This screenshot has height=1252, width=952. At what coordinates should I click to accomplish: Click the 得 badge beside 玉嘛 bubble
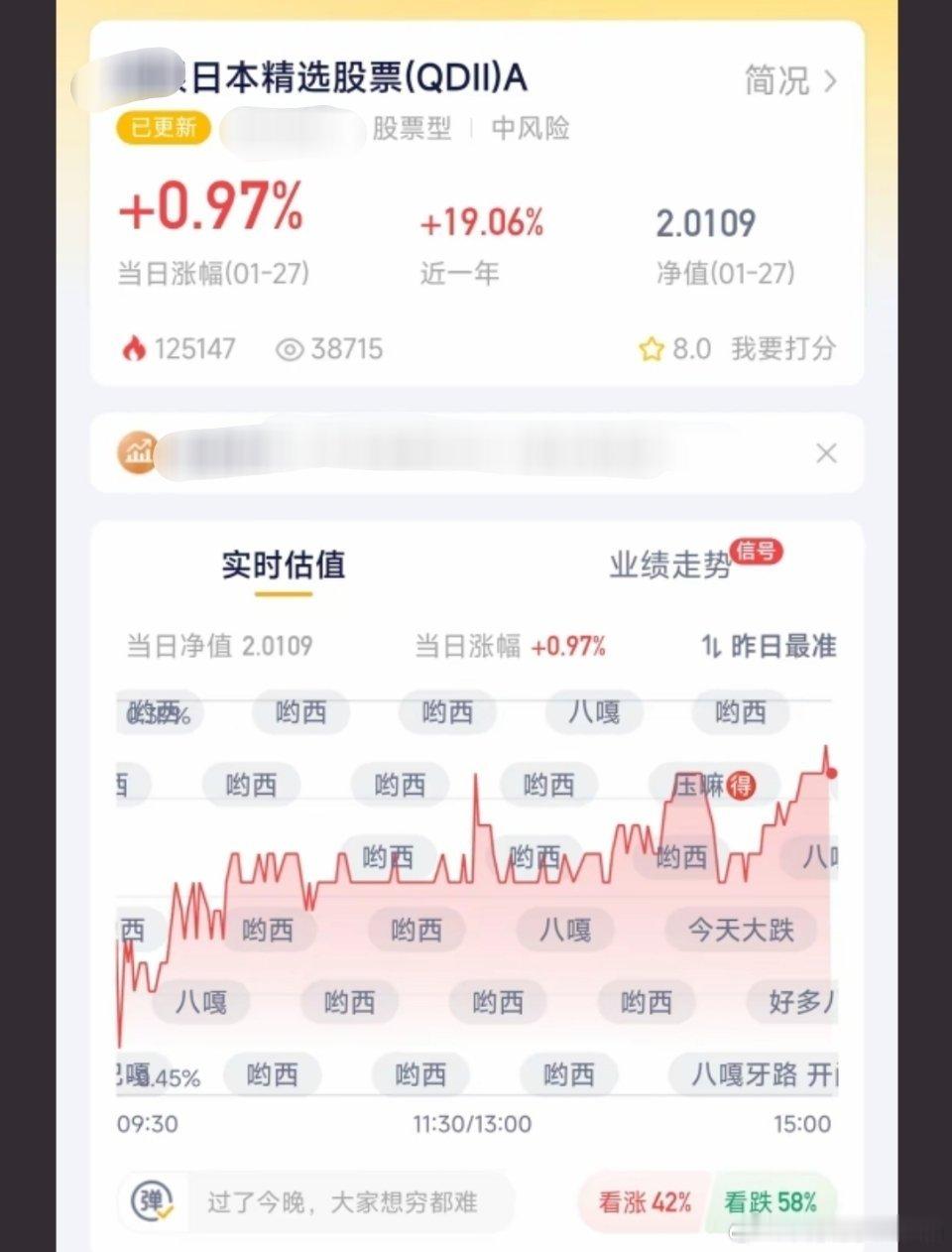tap(742, 784)
